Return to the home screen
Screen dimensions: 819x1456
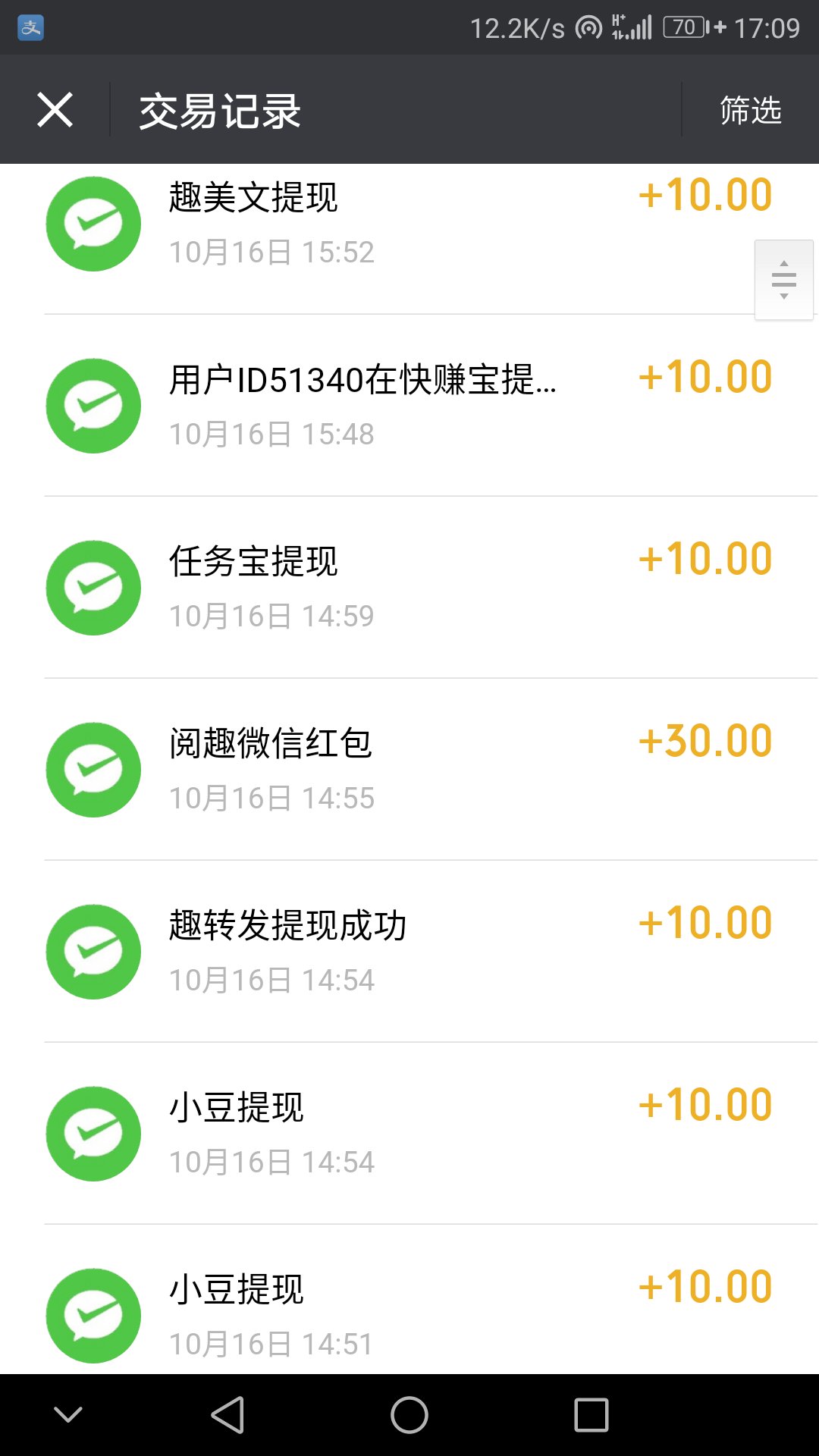[x=409, y=1415]
